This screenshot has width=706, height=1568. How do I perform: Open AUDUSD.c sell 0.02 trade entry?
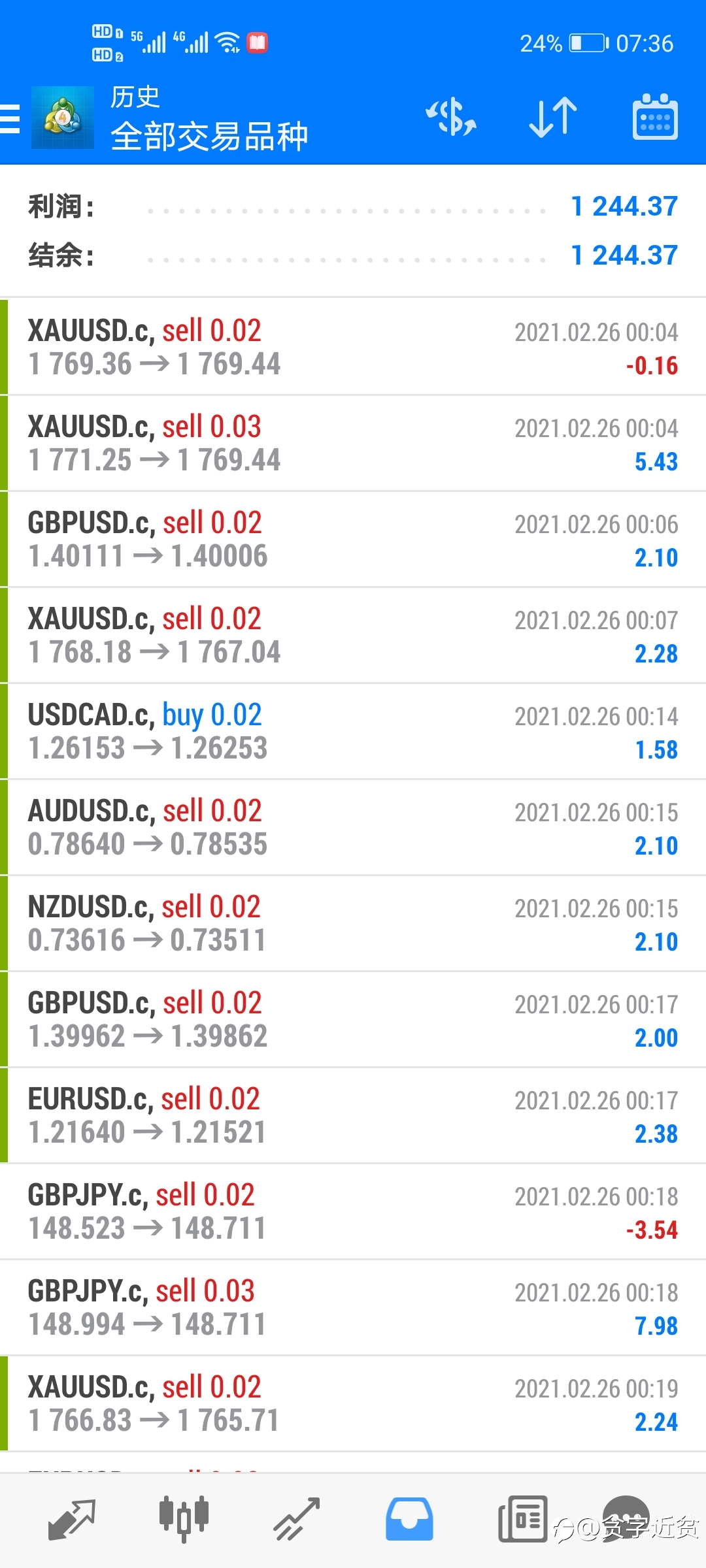click(x=353, y=827)
